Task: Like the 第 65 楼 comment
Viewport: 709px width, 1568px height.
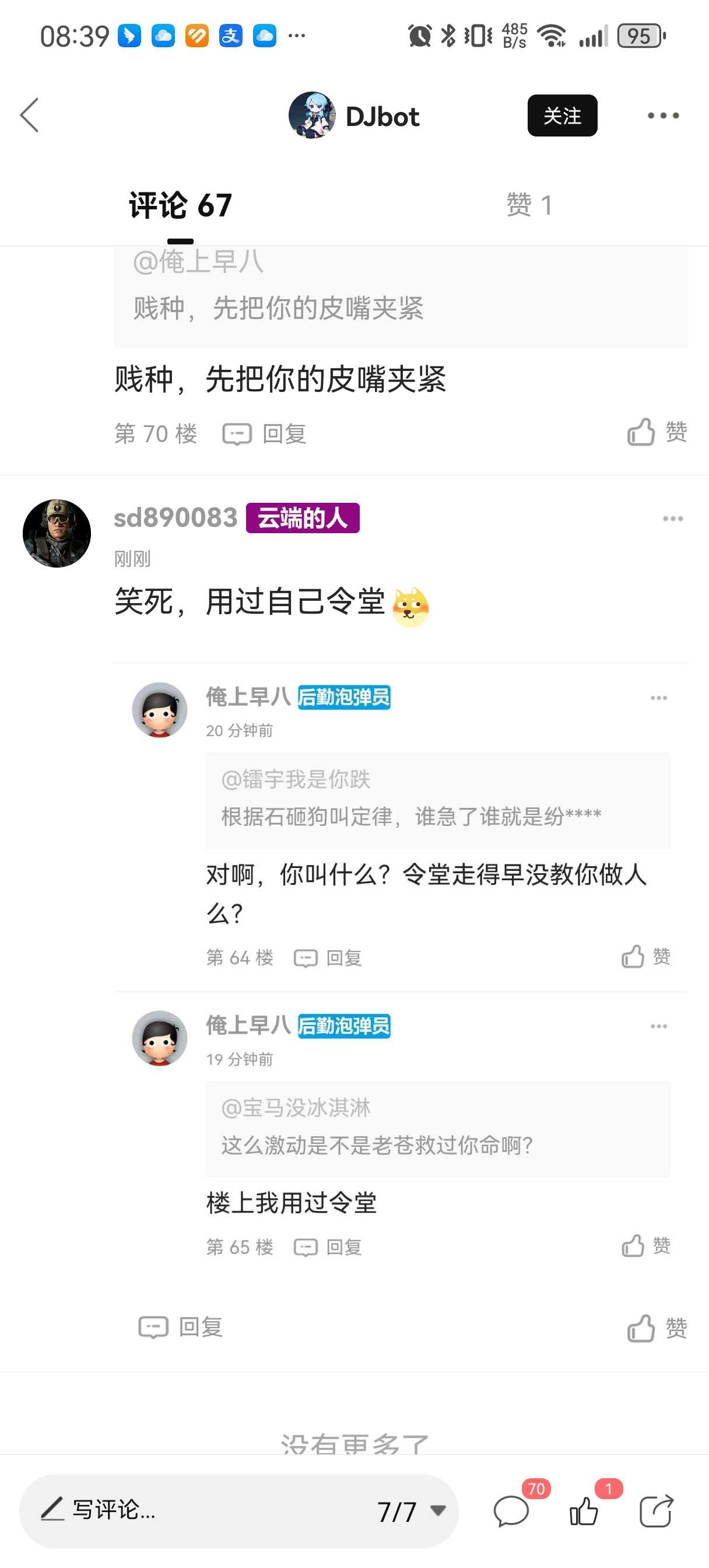Action: 645,1245
